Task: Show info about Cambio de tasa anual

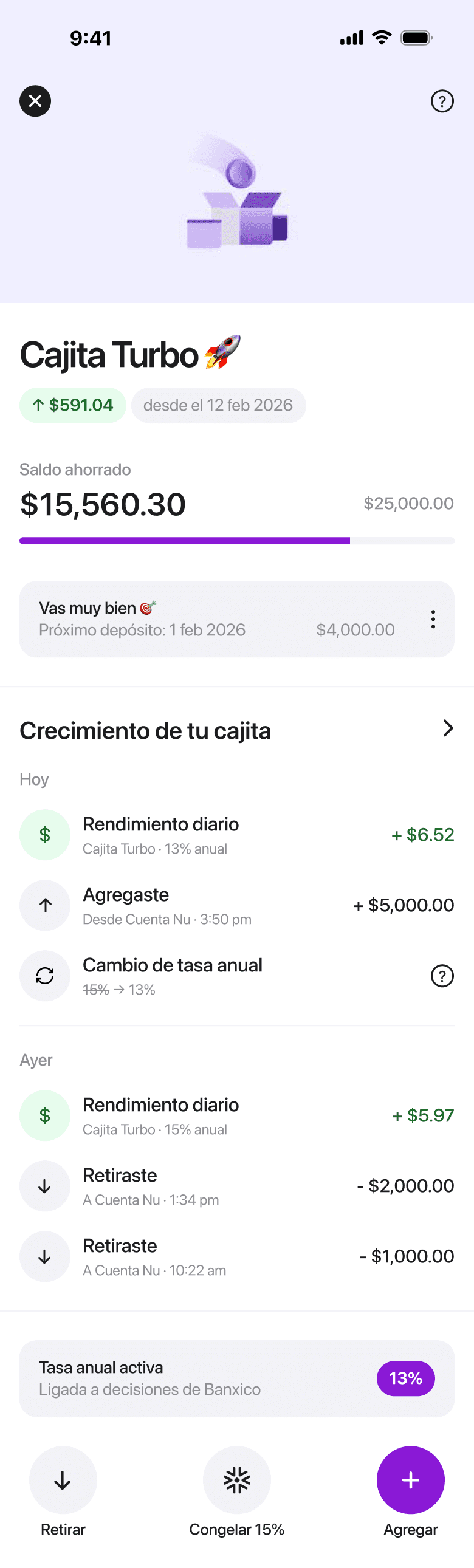Action: (x=442, y=976)
